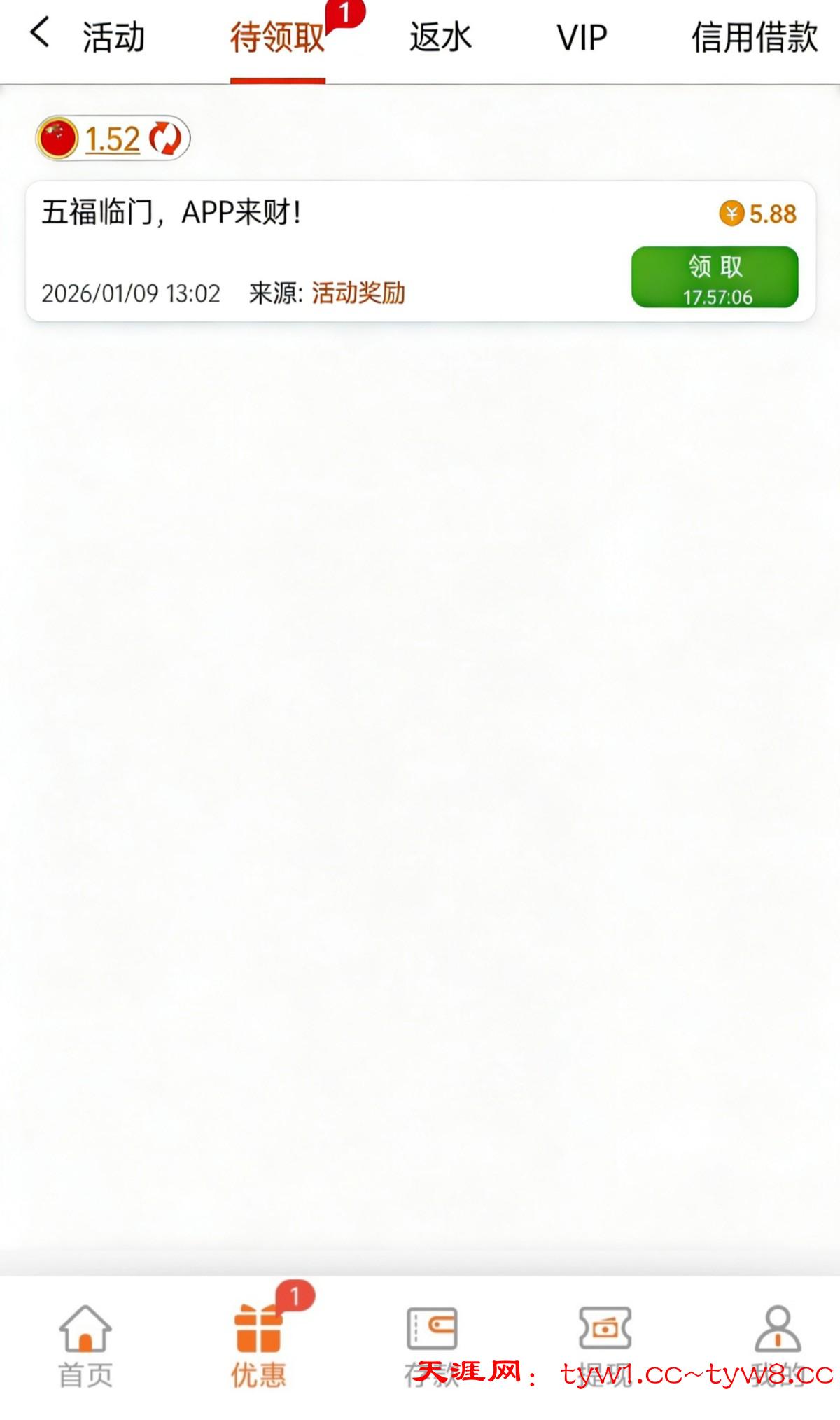
Task: Open the 返水 tab
Action: [440, 37]
